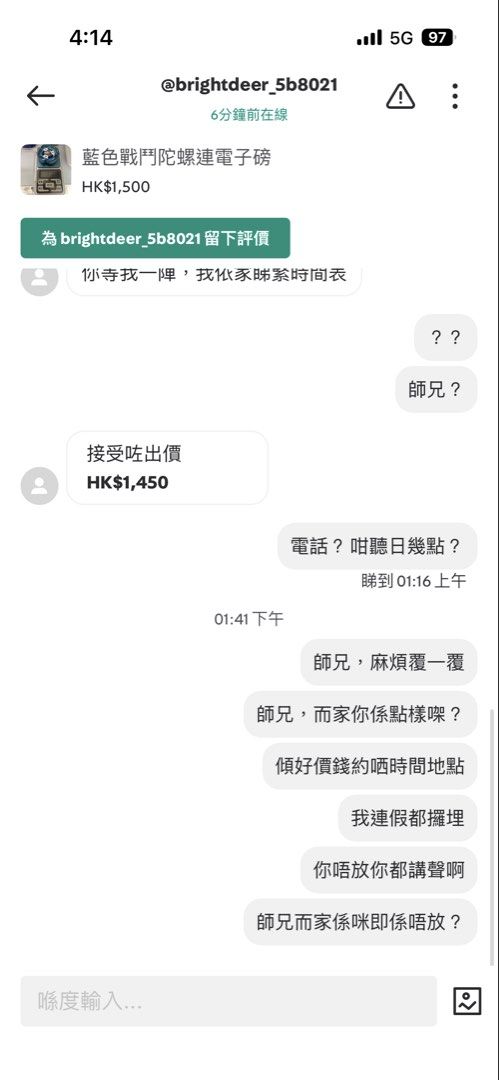Open the report warning triangle icon
Viewport: 499px width, 1080px height.
[400, 96]
